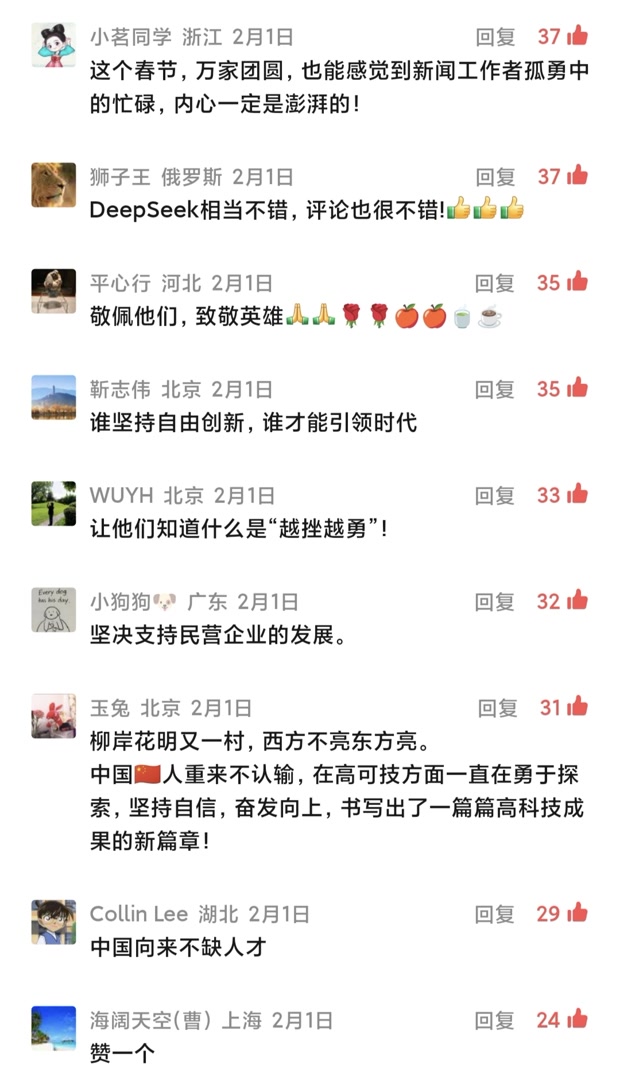Reply to 玉兔's comment
The width and height of the screenshot is (620, 1080).
[x=497, y=708]
